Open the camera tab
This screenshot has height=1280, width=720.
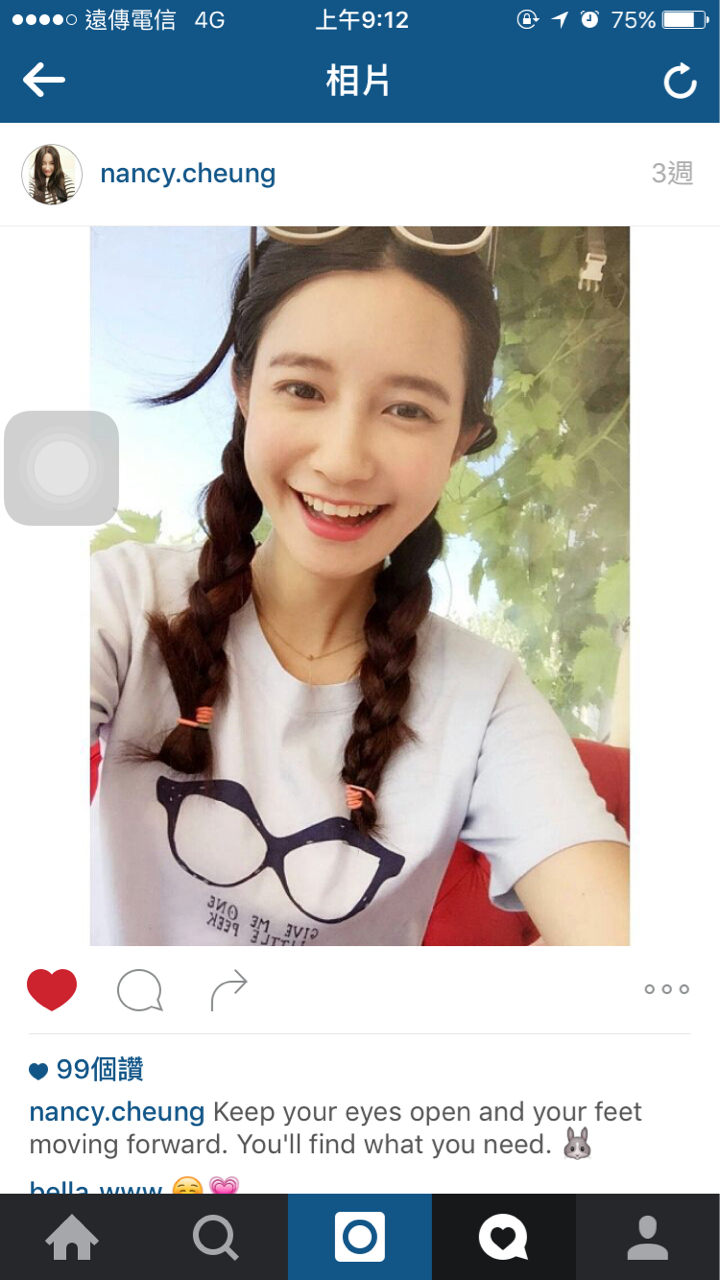coord(360,1238)
